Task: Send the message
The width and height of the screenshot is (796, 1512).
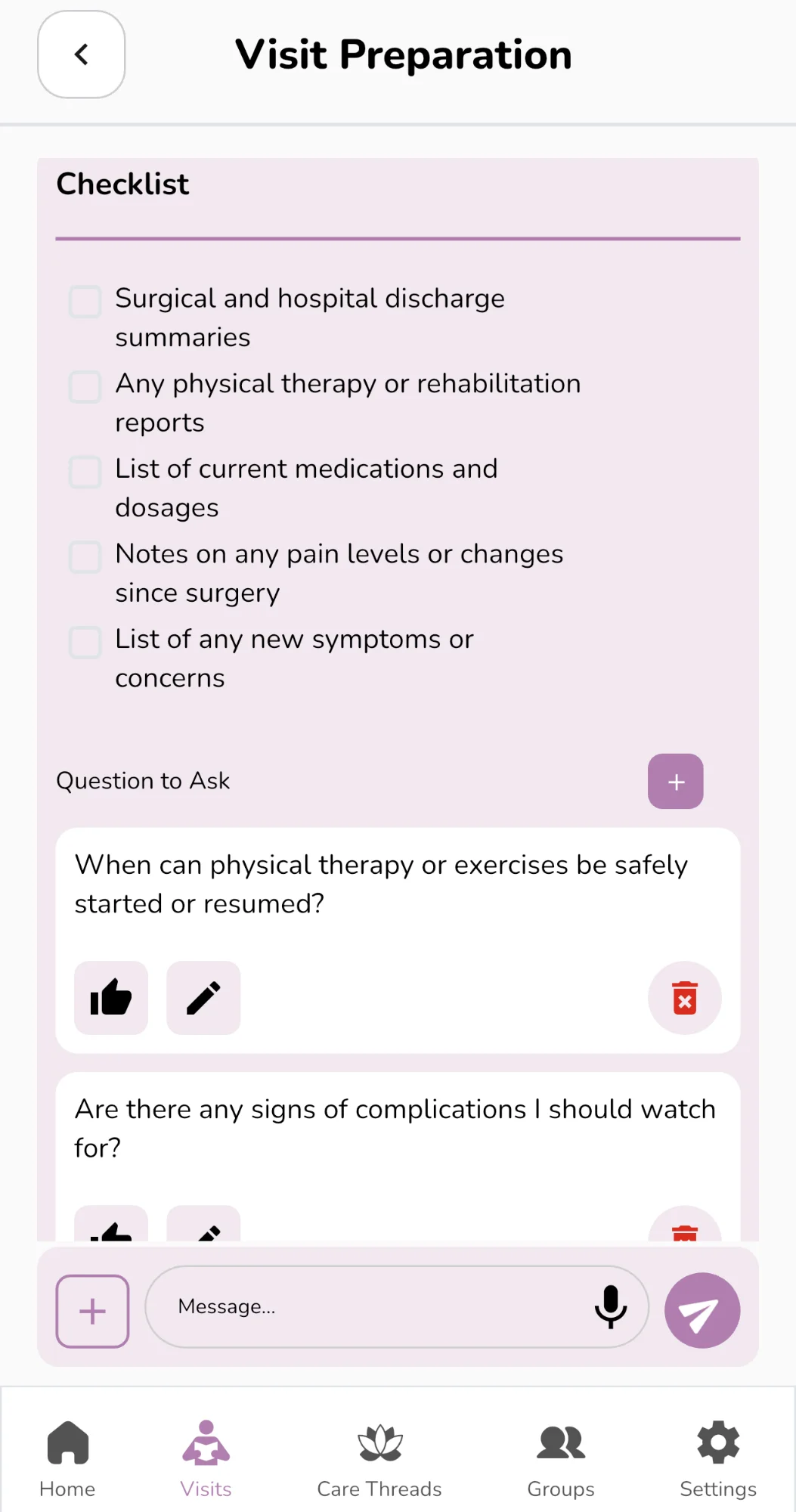Action: click(702, 1311)
